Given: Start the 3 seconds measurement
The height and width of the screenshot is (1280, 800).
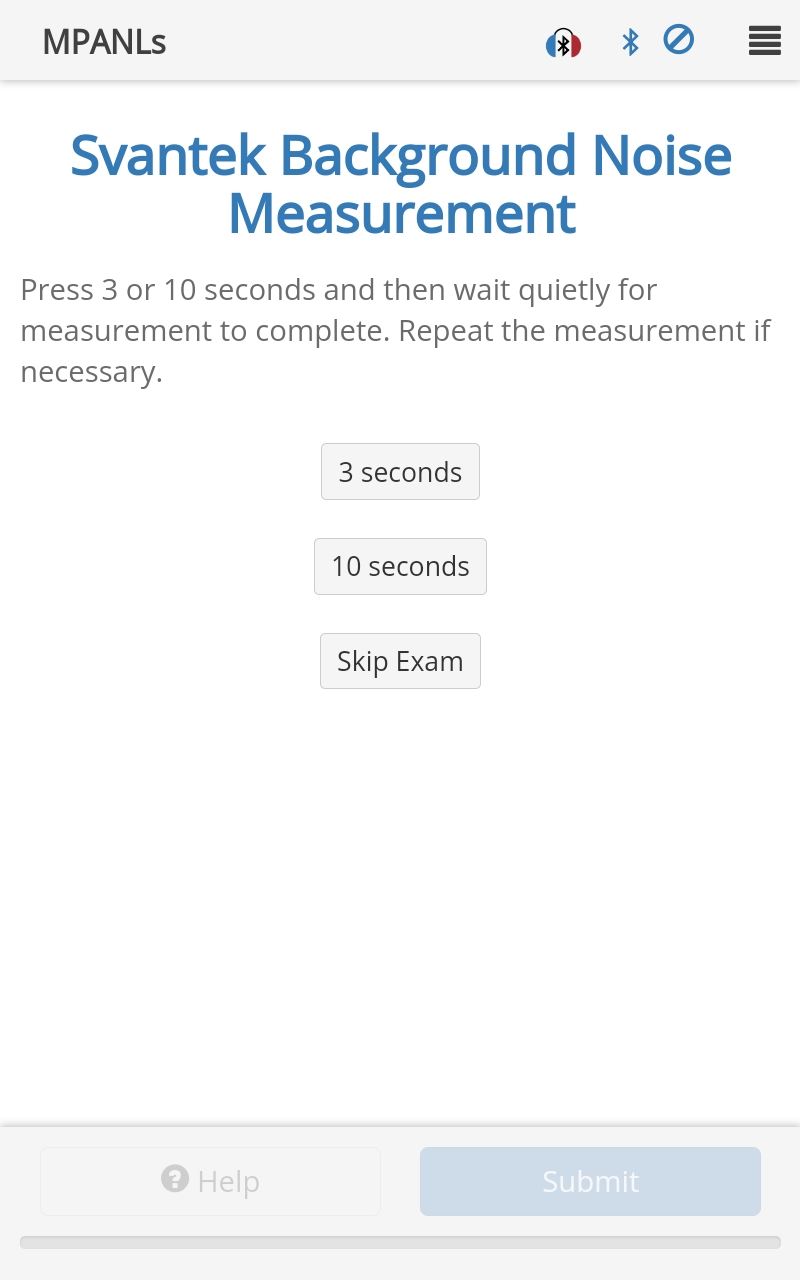Looking at the screenshot, I should pyautogui.click(x=400, y=472).
